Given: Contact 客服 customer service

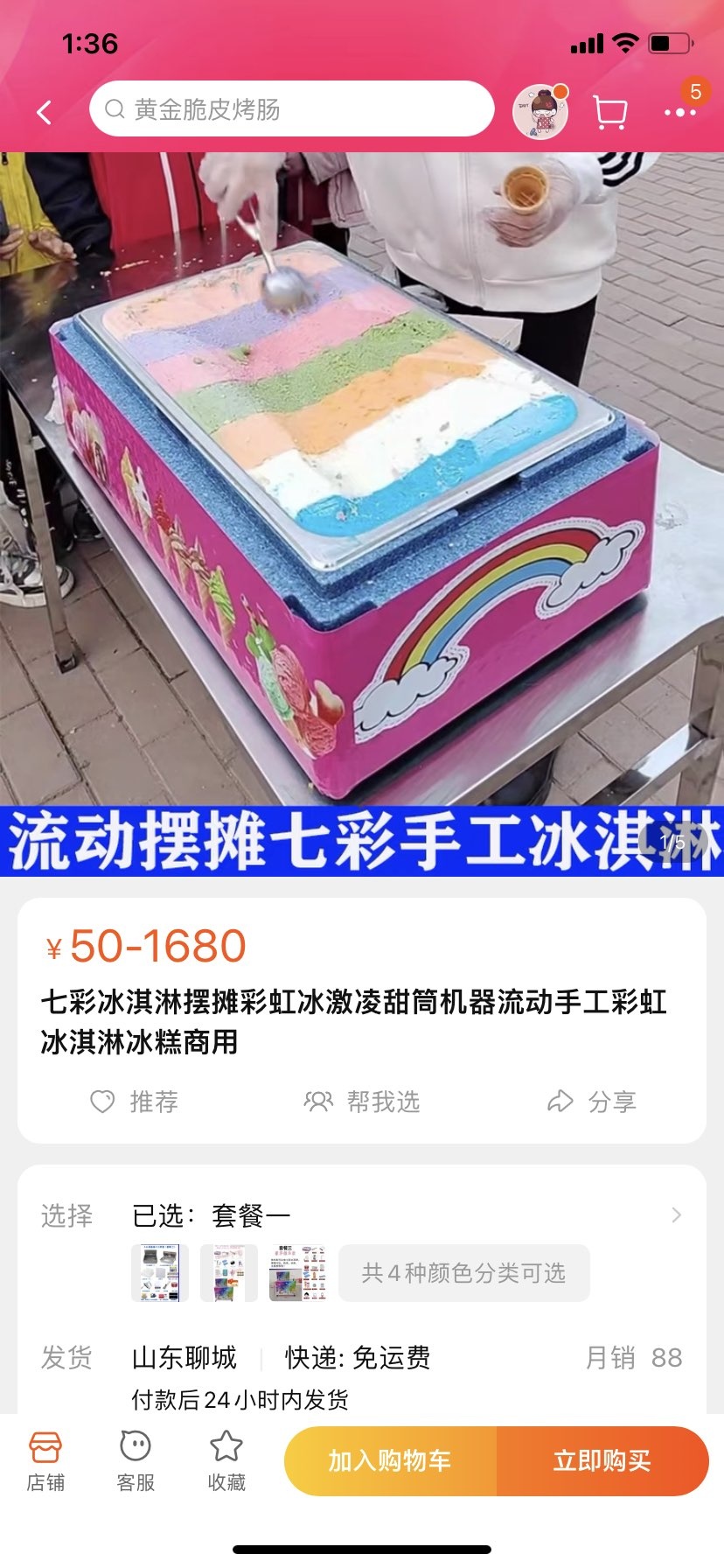Looking at the screenshot, I should [x=136, y=1461].
